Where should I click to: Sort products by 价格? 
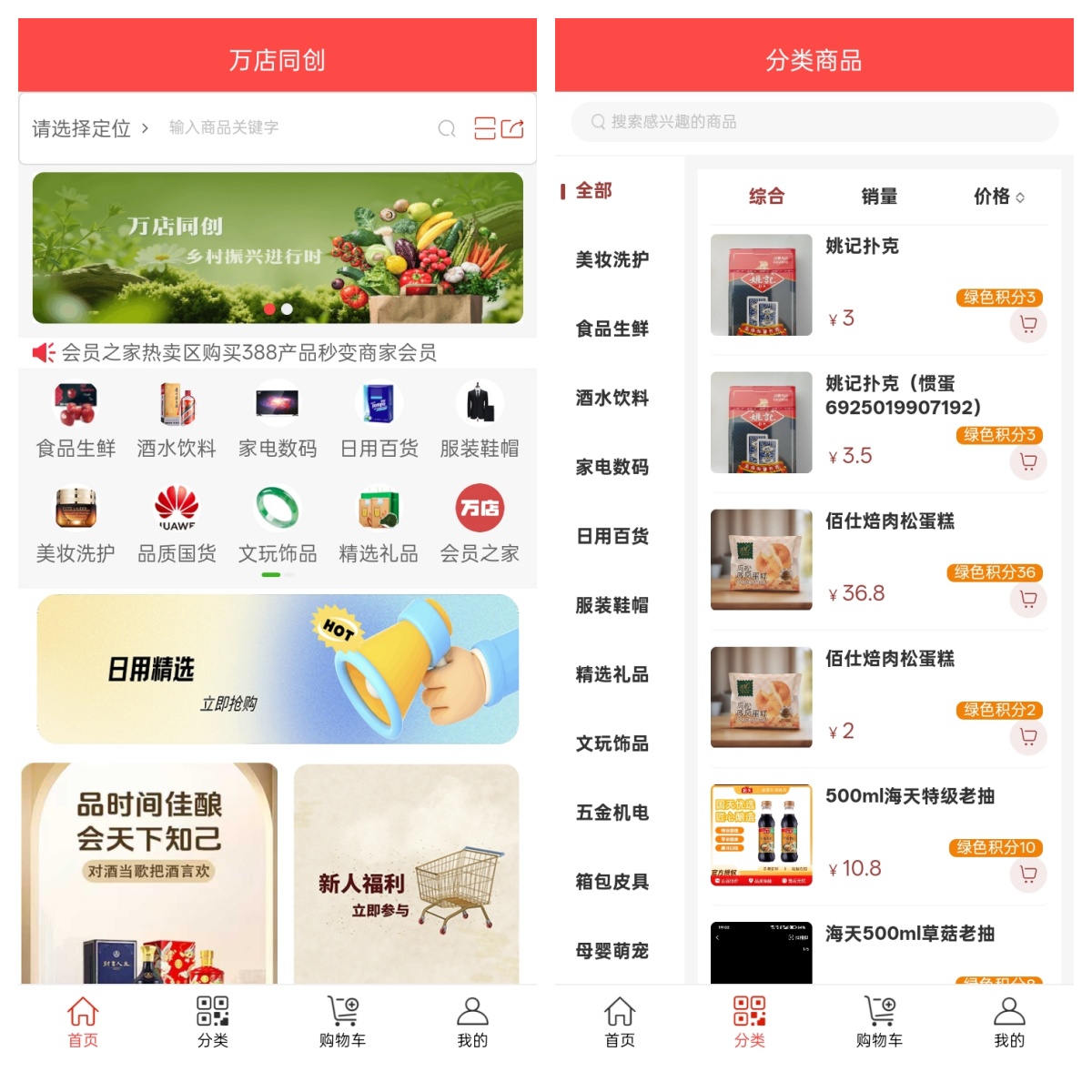point(998,197)
